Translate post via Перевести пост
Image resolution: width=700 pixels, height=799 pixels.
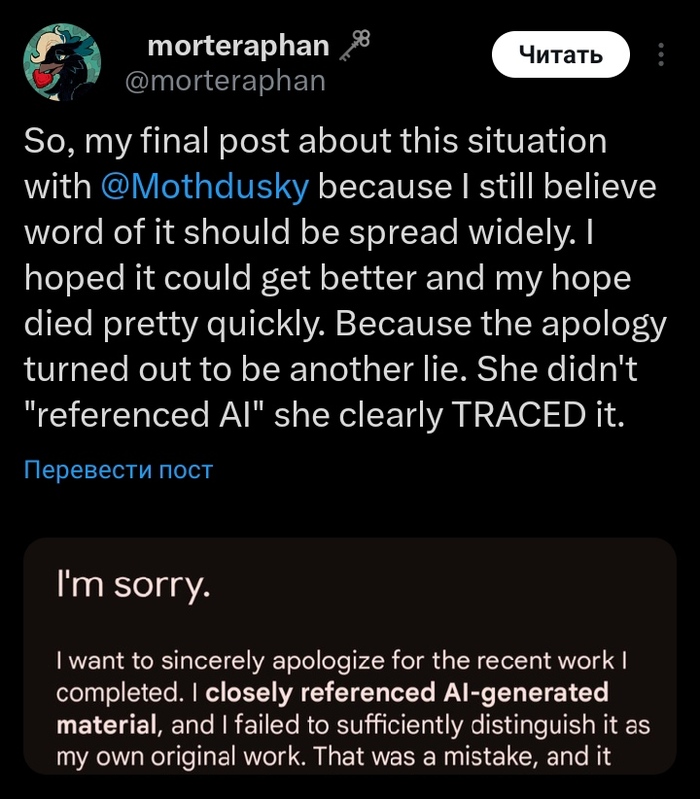(x=118, y=469)
